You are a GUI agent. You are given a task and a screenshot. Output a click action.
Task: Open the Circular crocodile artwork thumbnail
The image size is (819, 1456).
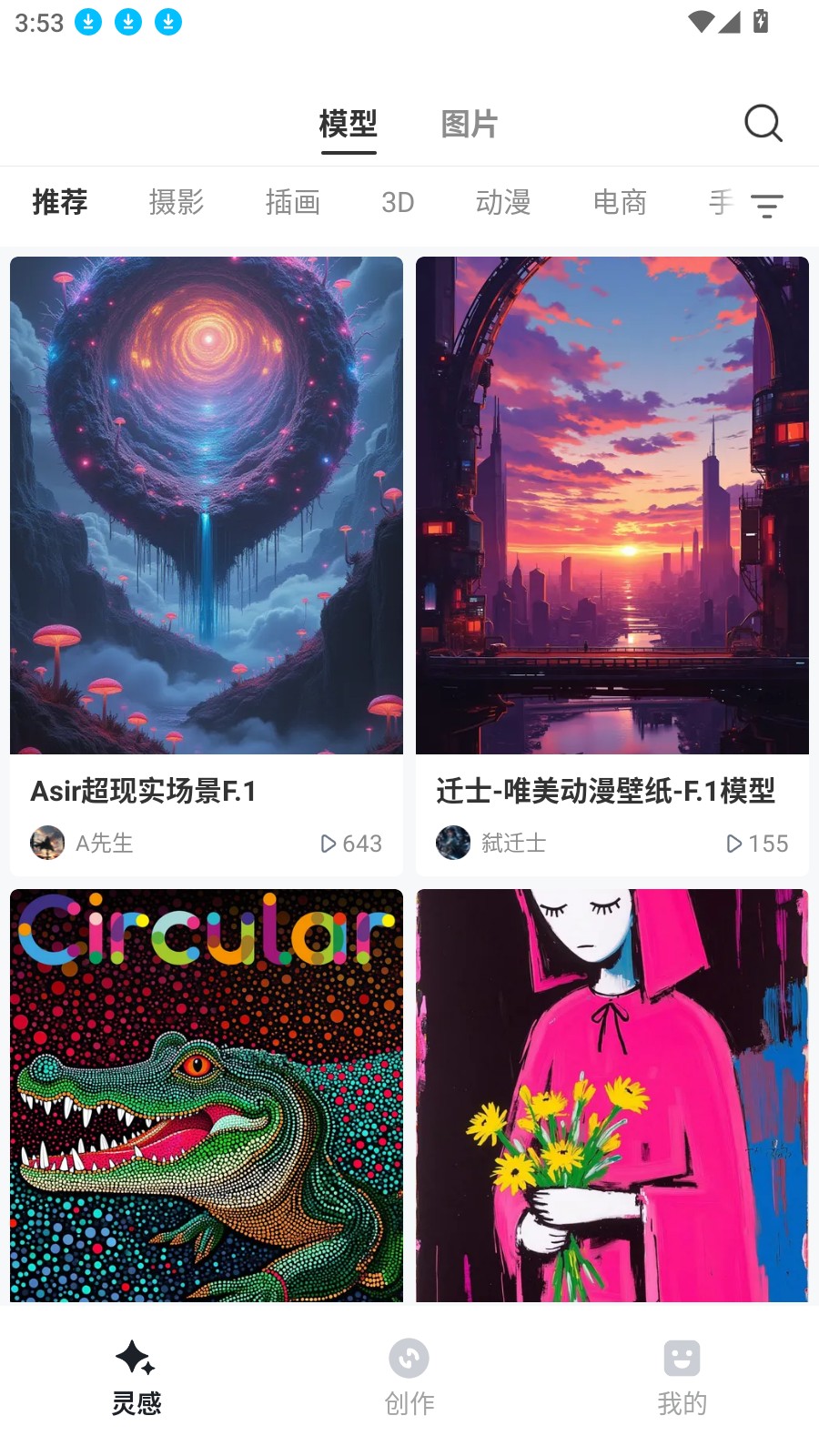point(206,1092)
